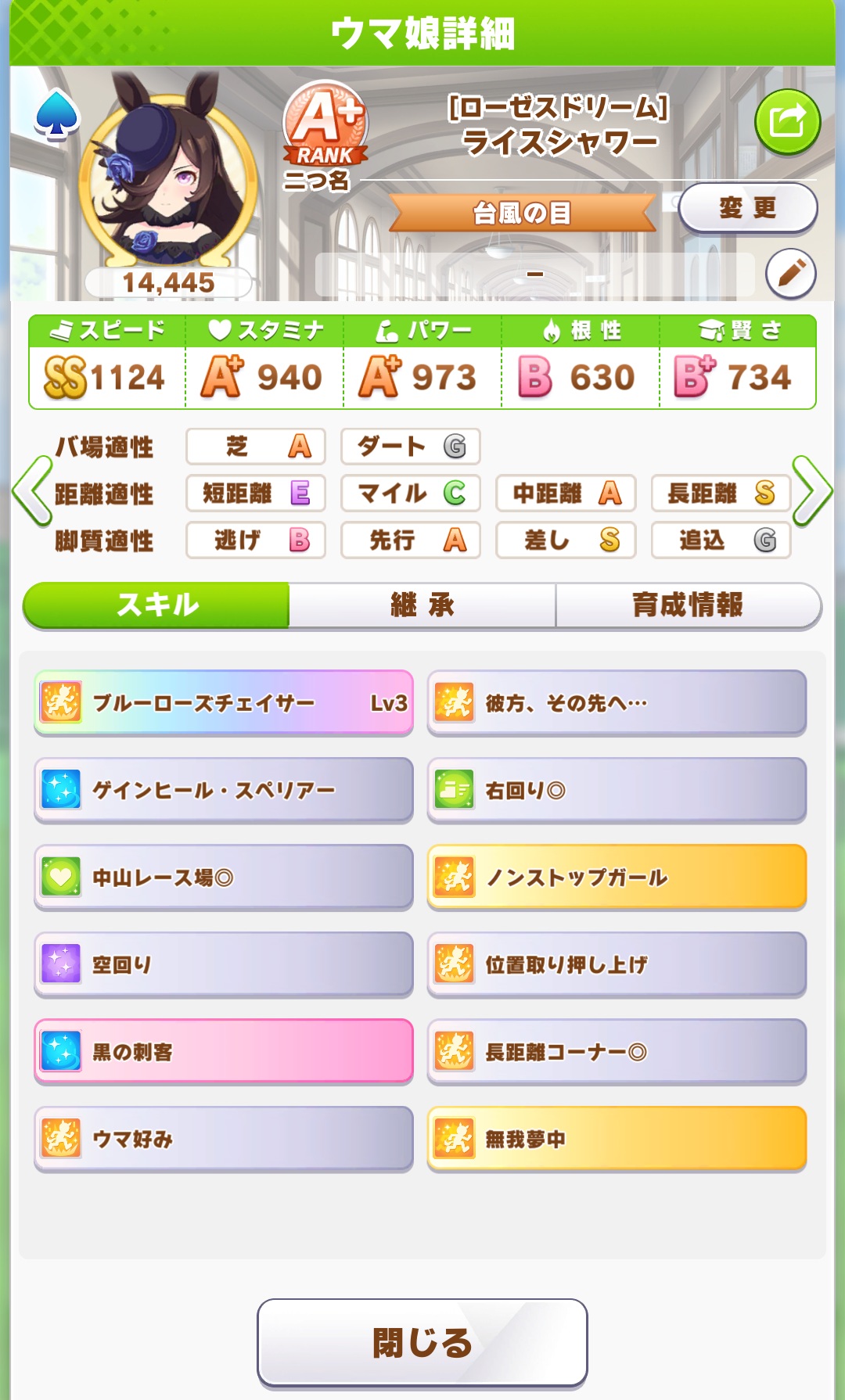Tap the green share button
This screenshot has width=845, height=1400.
click(x=787, y=122)
